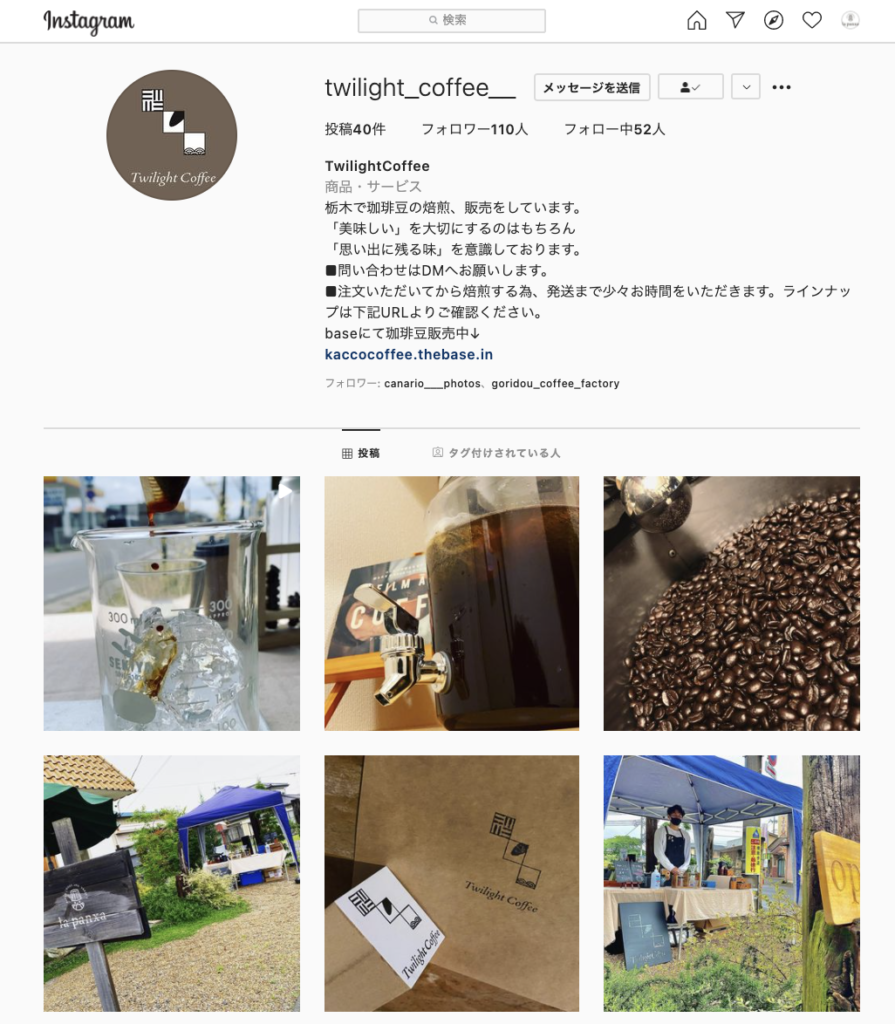
Task: Open the explore compass icon
Action: coord(773,20)
